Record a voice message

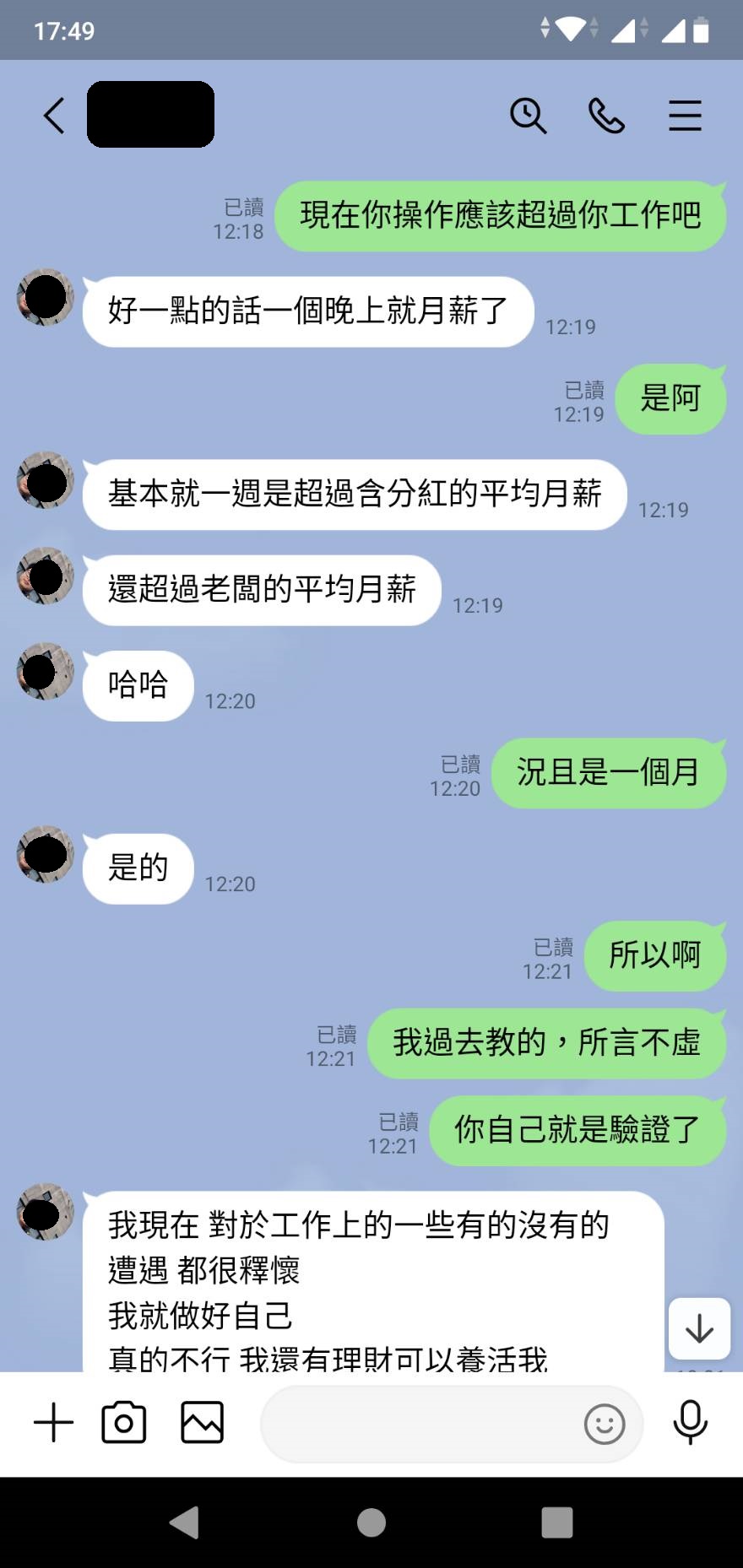690,1422
